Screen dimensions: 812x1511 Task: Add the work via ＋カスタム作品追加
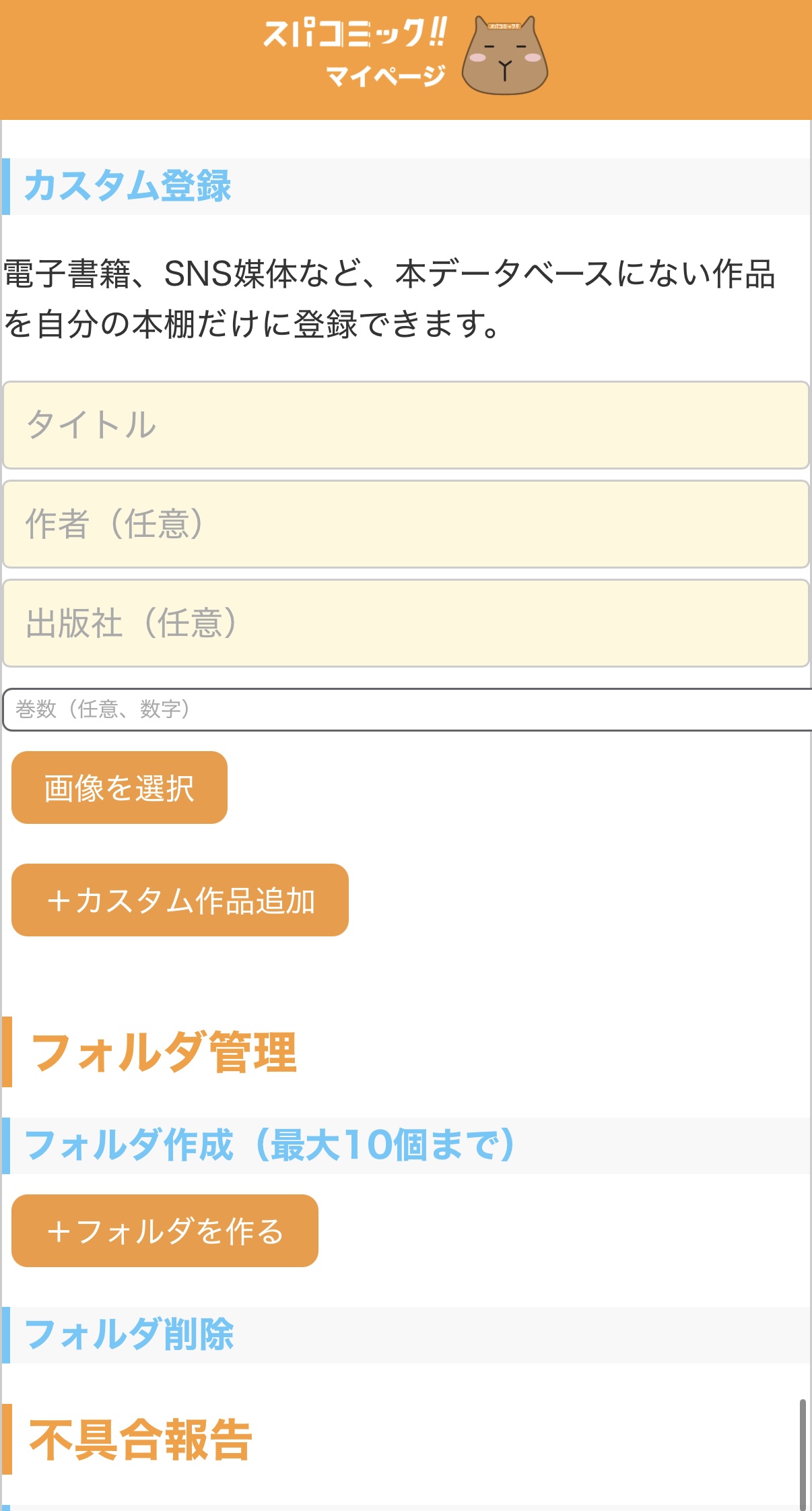click(180, 900)
